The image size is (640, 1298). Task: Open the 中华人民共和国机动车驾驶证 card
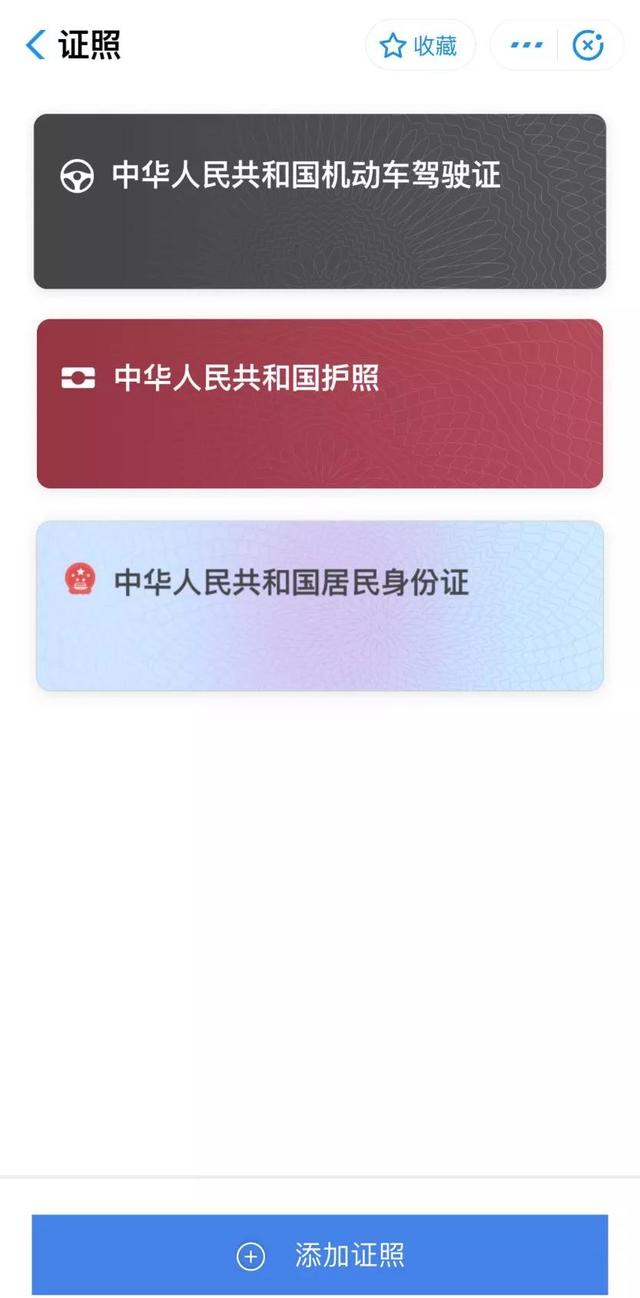coord(320,201)
